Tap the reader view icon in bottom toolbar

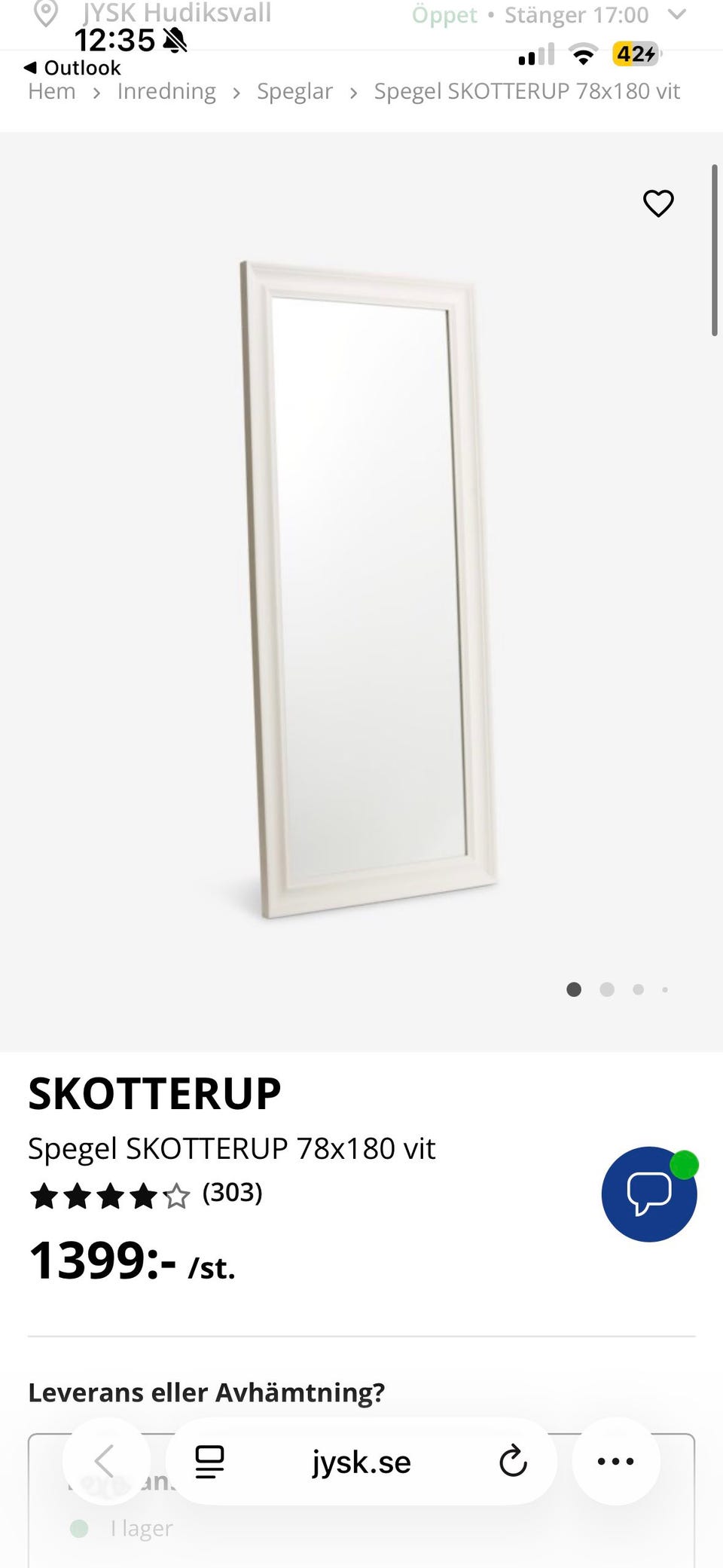coord(209,1460)
